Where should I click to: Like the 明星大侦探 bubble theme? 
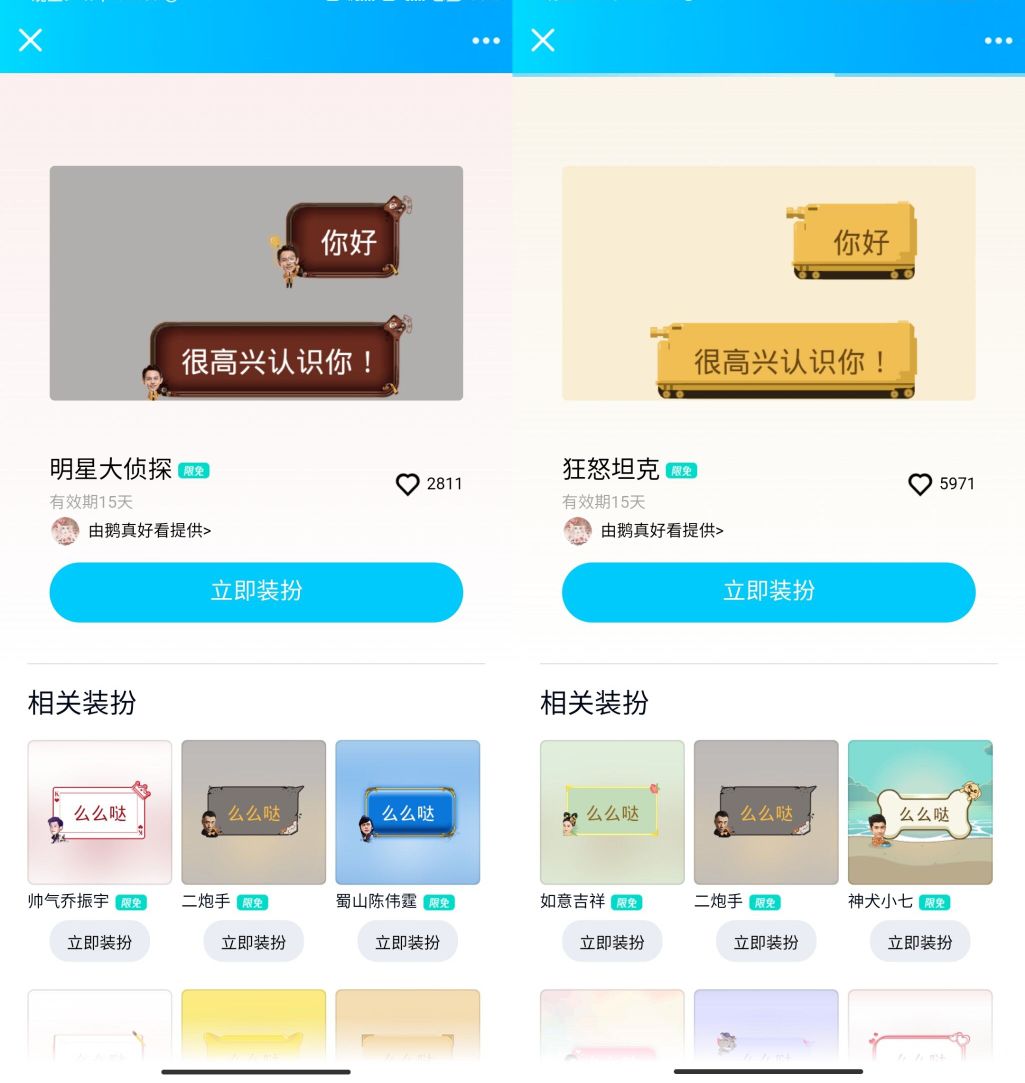(408, 484)
